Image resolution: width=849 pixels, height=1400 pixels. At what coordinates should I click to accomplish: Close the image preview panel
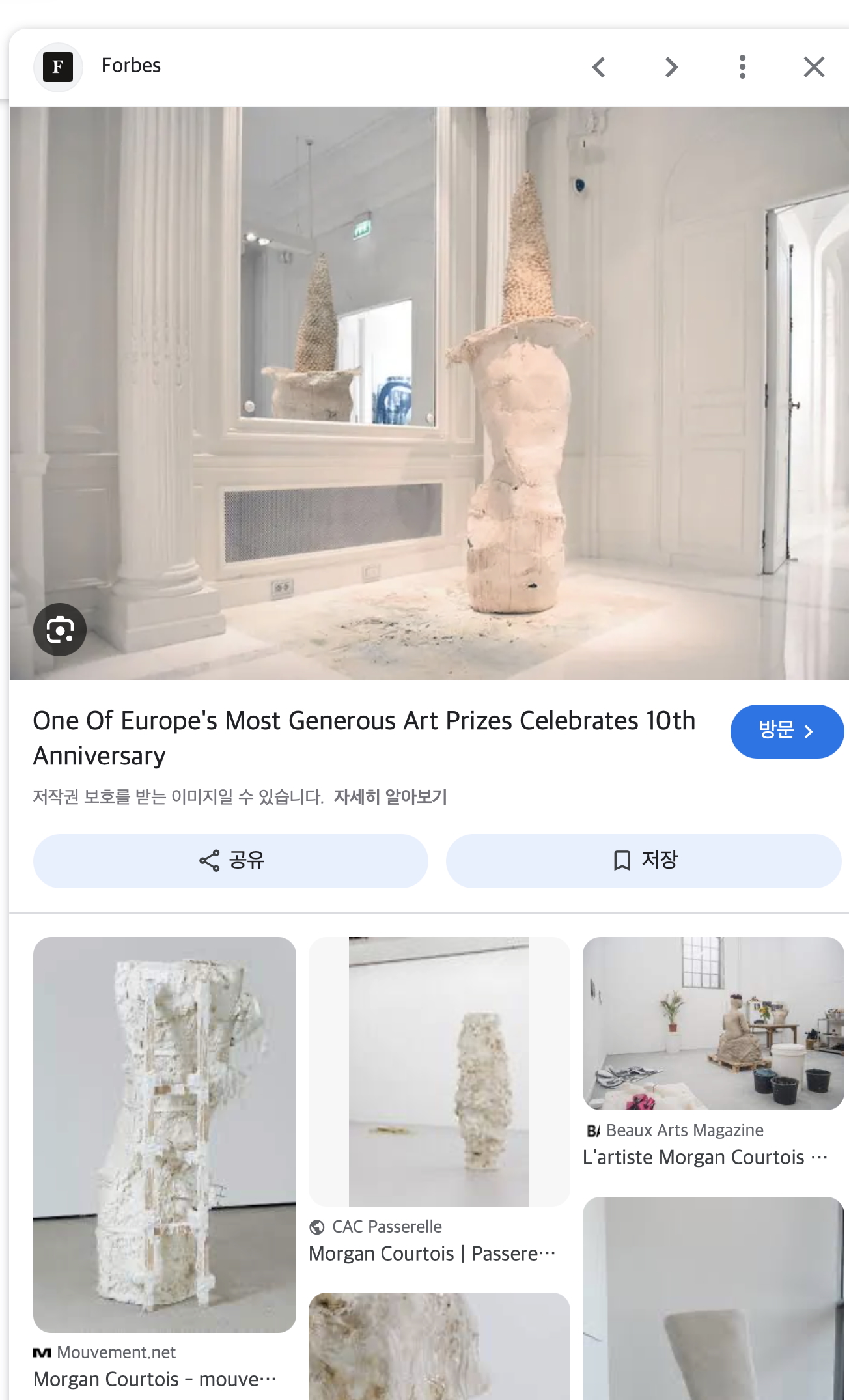click(x=814, y=67)
